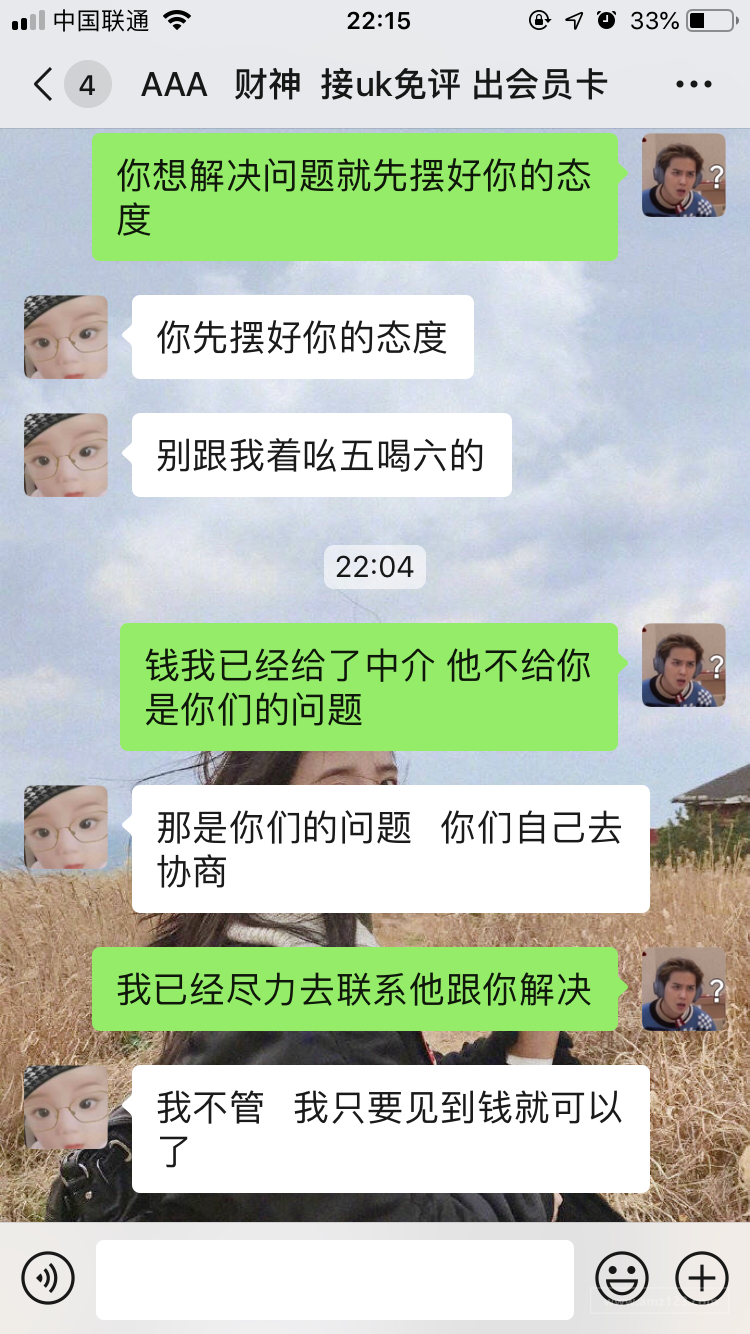Open the three-dot chat options menu
750x1334 pixels.
[x=694, y=85]
